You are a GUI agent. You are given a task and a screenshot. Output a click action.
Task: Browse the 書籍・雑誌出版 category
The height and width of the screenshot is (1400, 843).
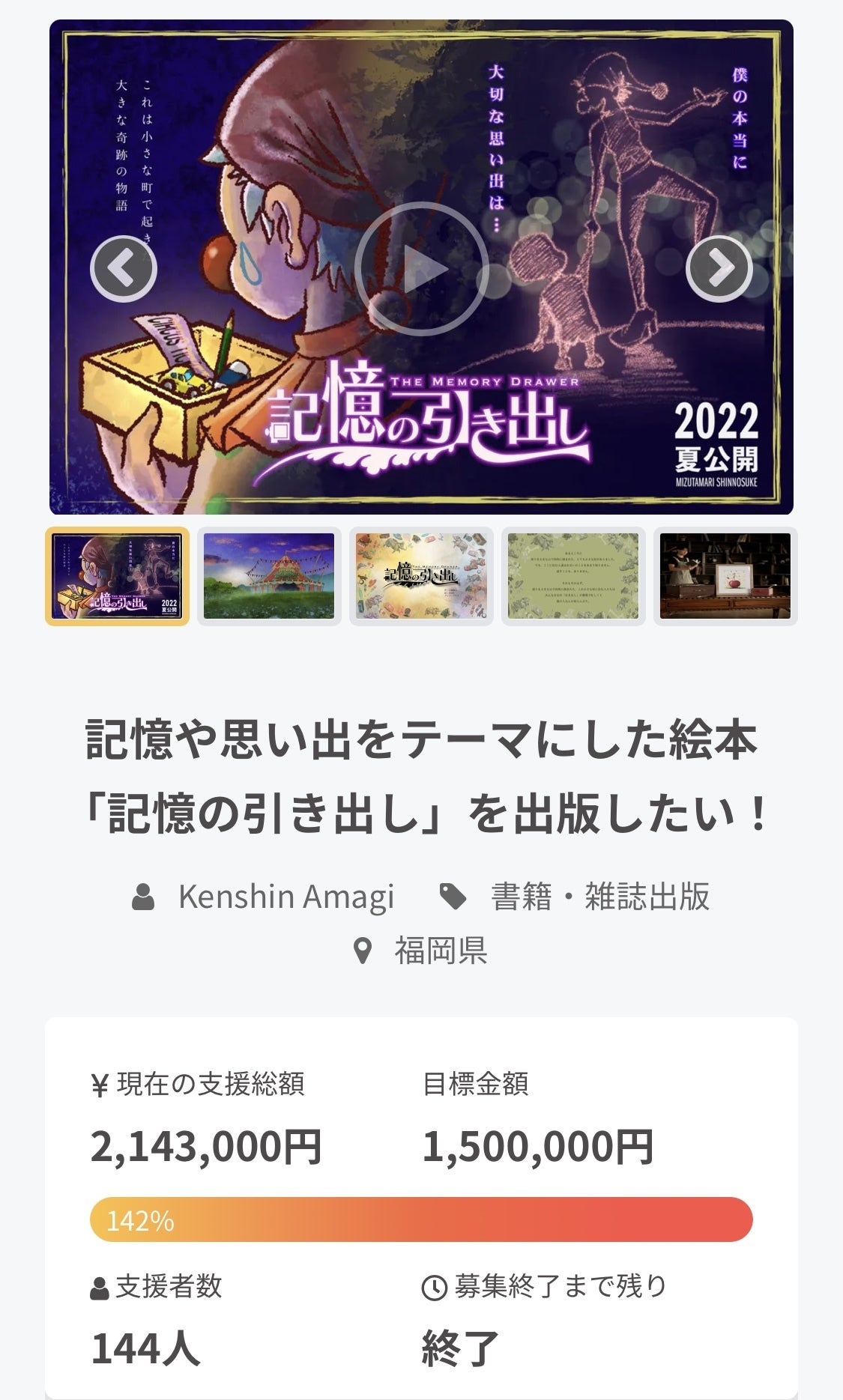click(x=599, y=897)
